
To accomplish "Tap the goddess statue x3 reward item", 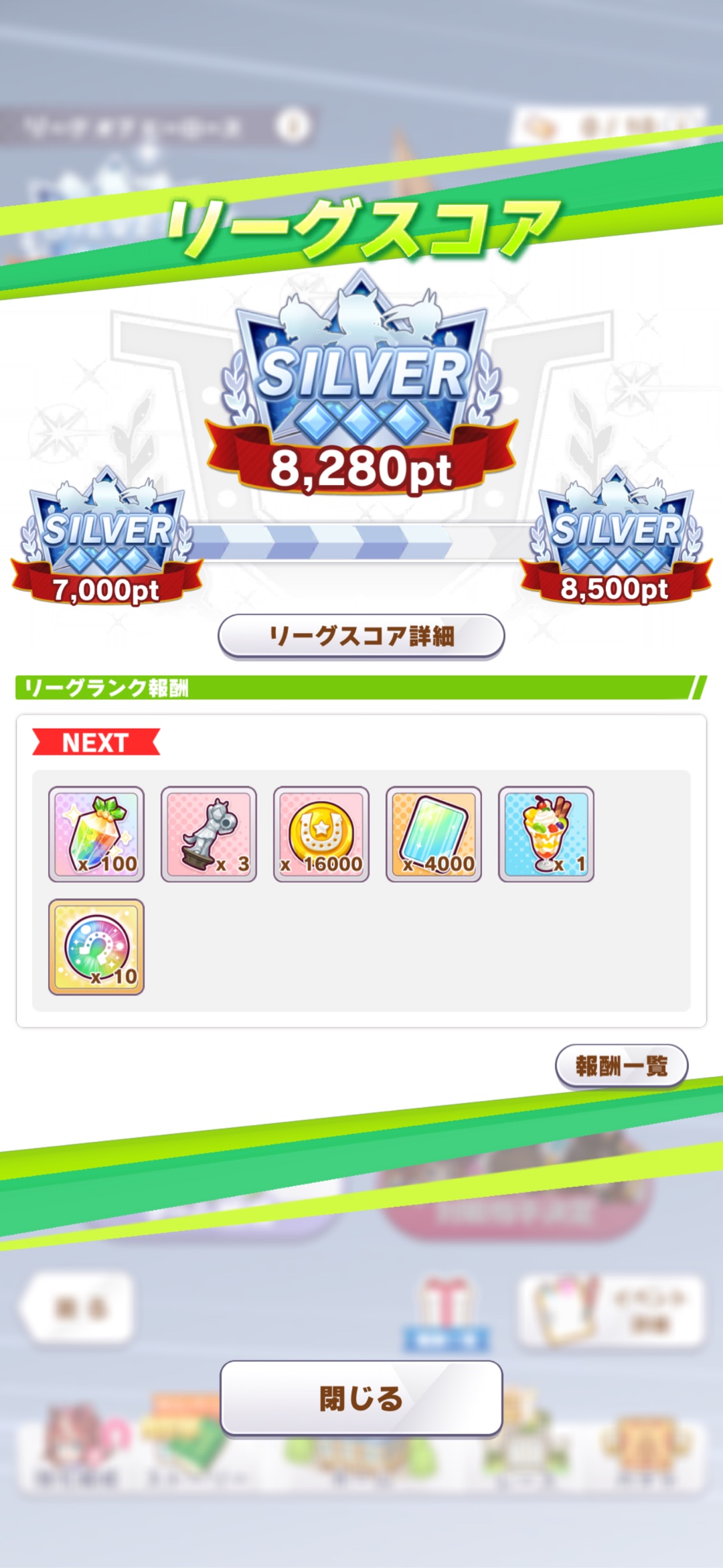I will 209,834.
